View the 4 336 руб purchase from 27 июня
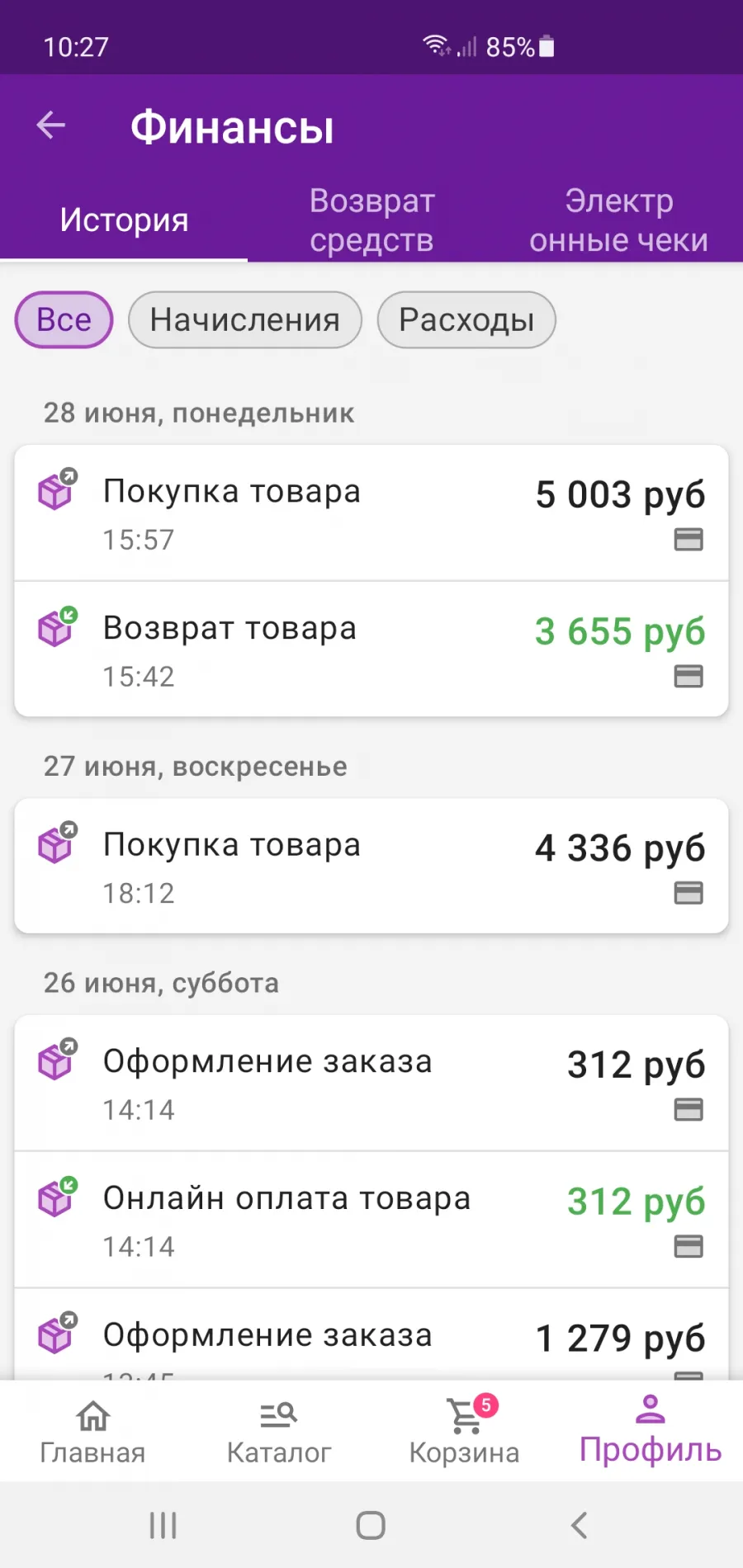743x1568 pixels. point(371,866)
